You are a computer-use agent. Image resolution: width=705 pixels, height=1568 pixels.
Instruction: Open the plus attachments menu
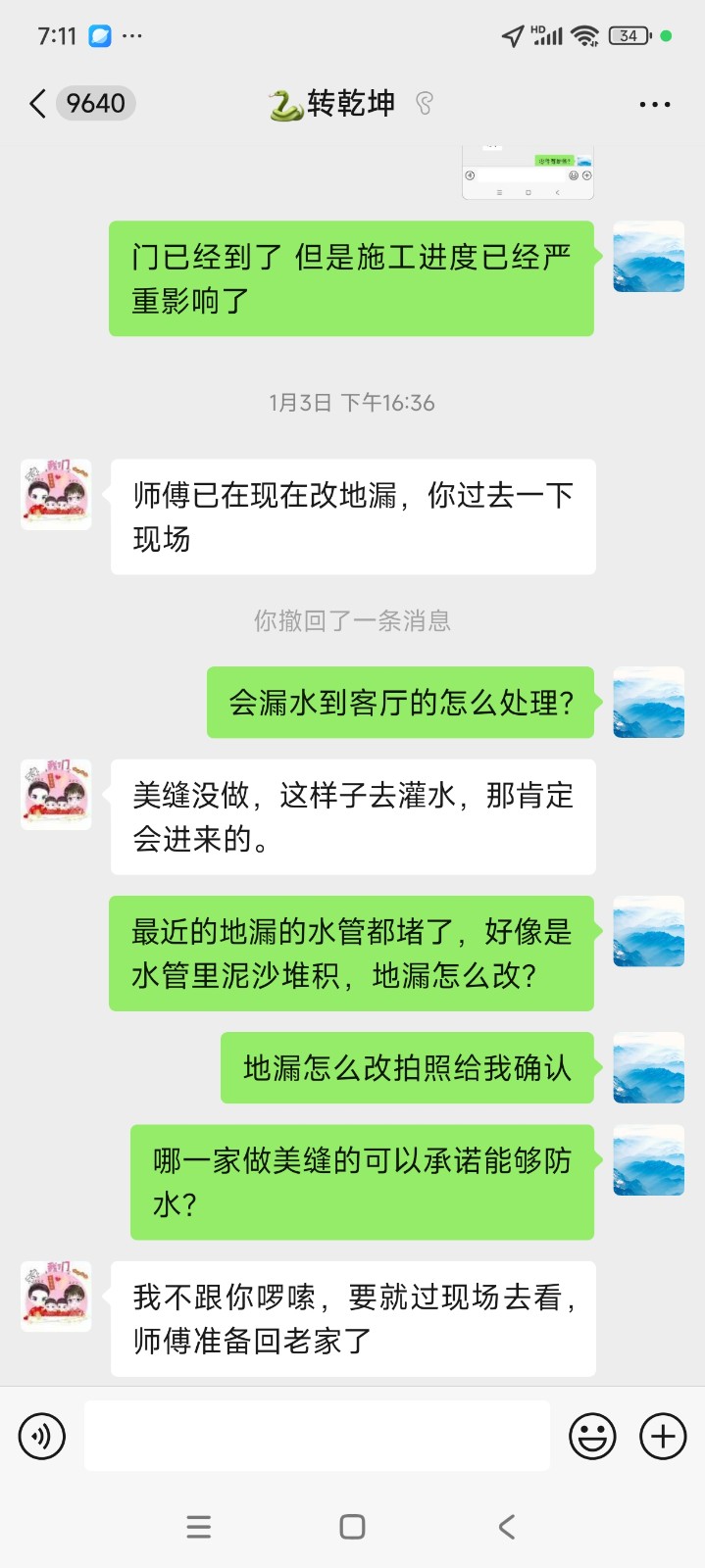pyautogui.click(x=663, y=1437)
